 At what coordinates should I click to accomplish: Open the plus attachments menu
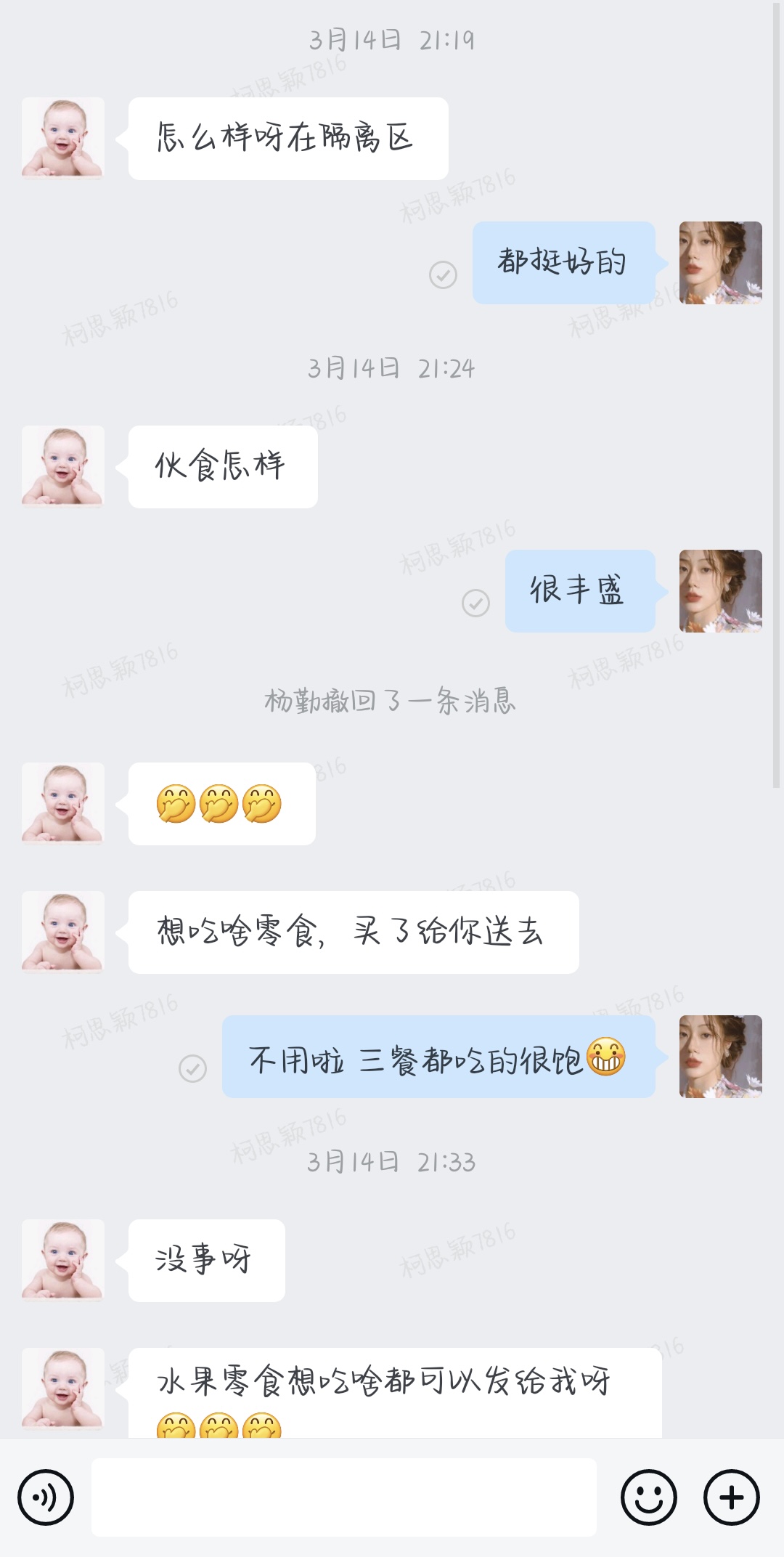(731, 1497)
